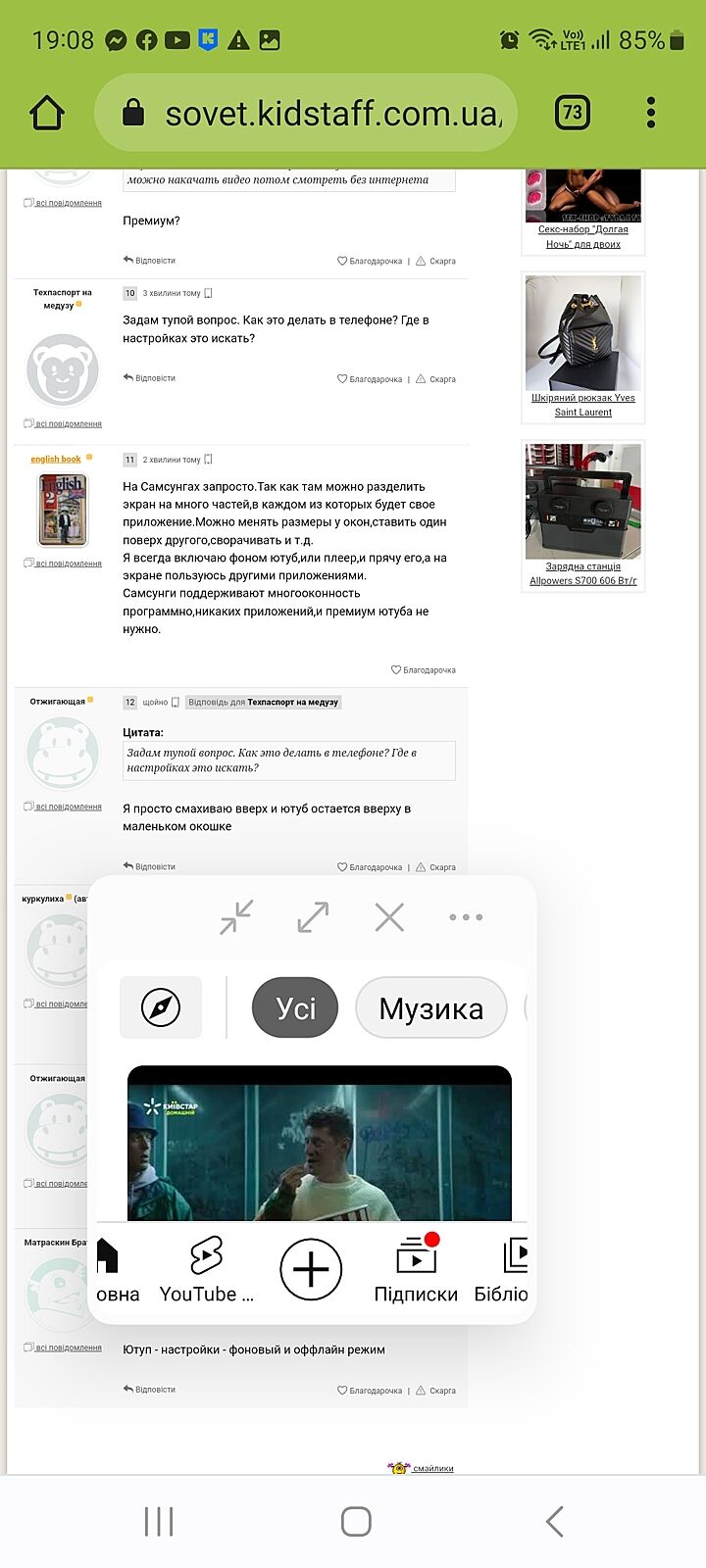Screen dimensions: 706x1568
Task: Open Chrome's three-dot overflow menu
Action: (x=651, y=114)
